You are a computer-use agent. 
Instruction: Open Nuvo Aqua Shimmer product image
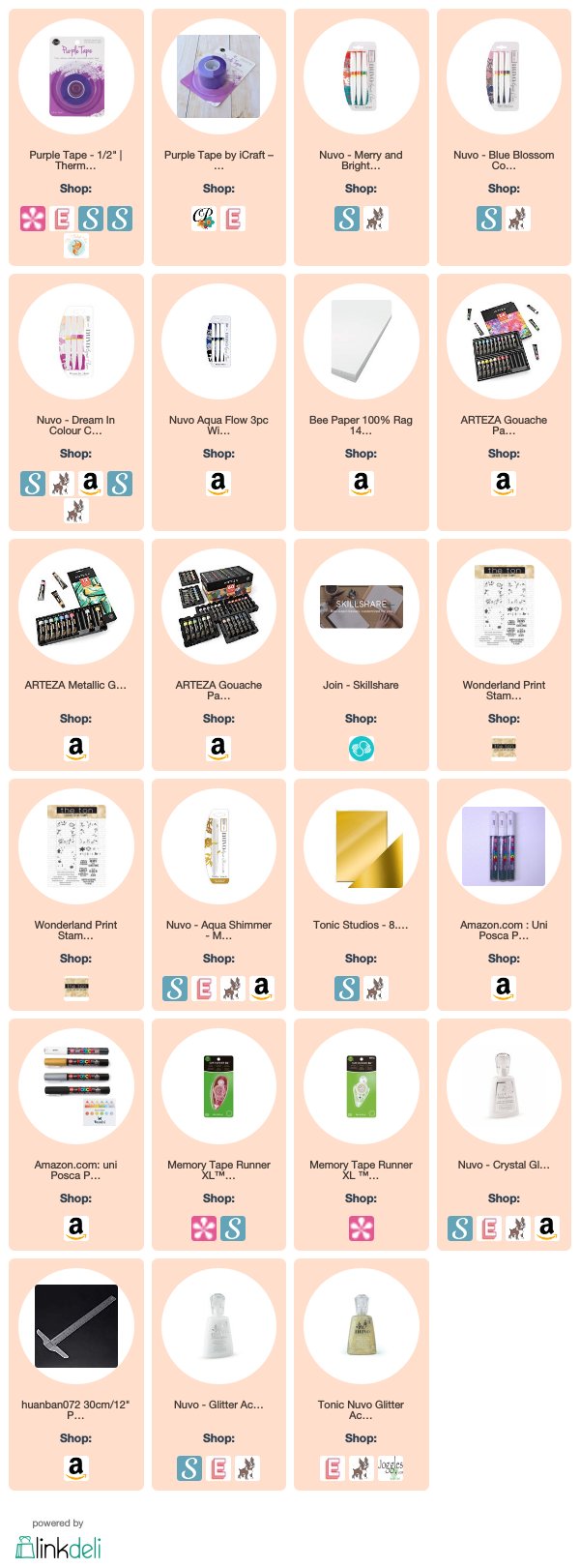click(x=218, y=847)
